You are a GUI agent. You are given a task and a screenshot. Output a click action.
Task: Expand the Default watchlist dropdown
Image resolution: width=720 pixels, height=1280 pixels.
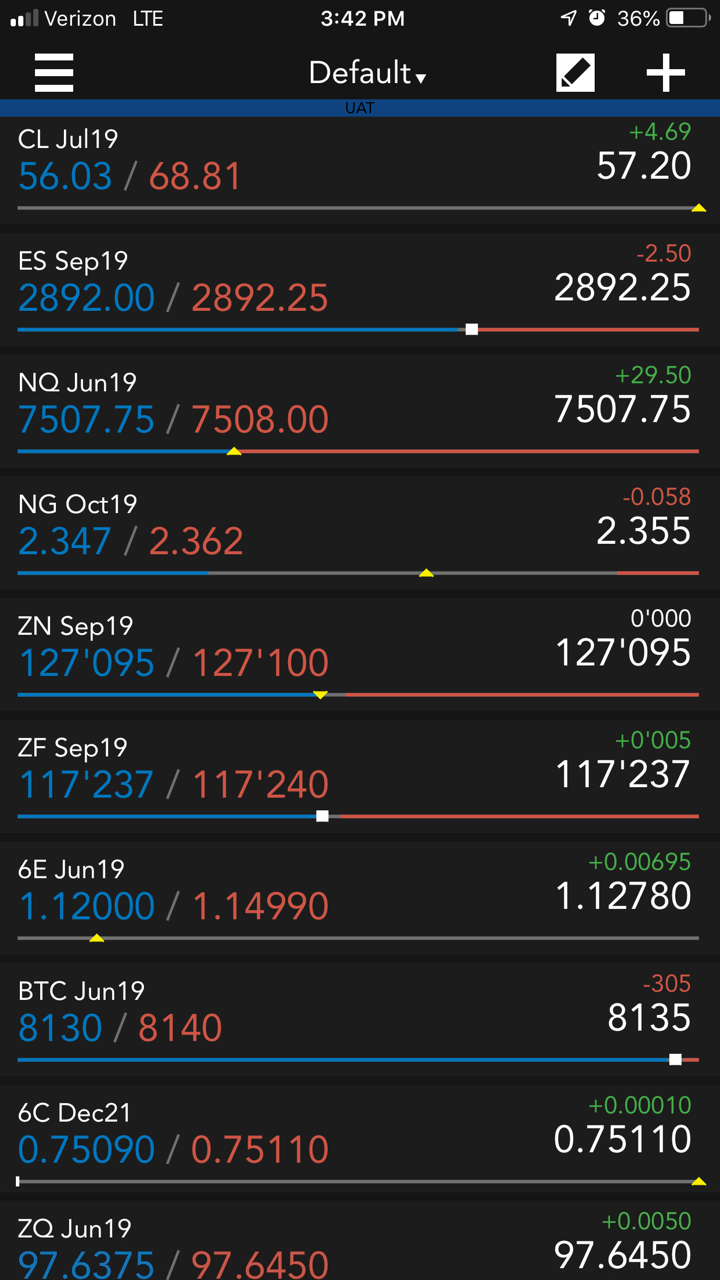(367, 73)
